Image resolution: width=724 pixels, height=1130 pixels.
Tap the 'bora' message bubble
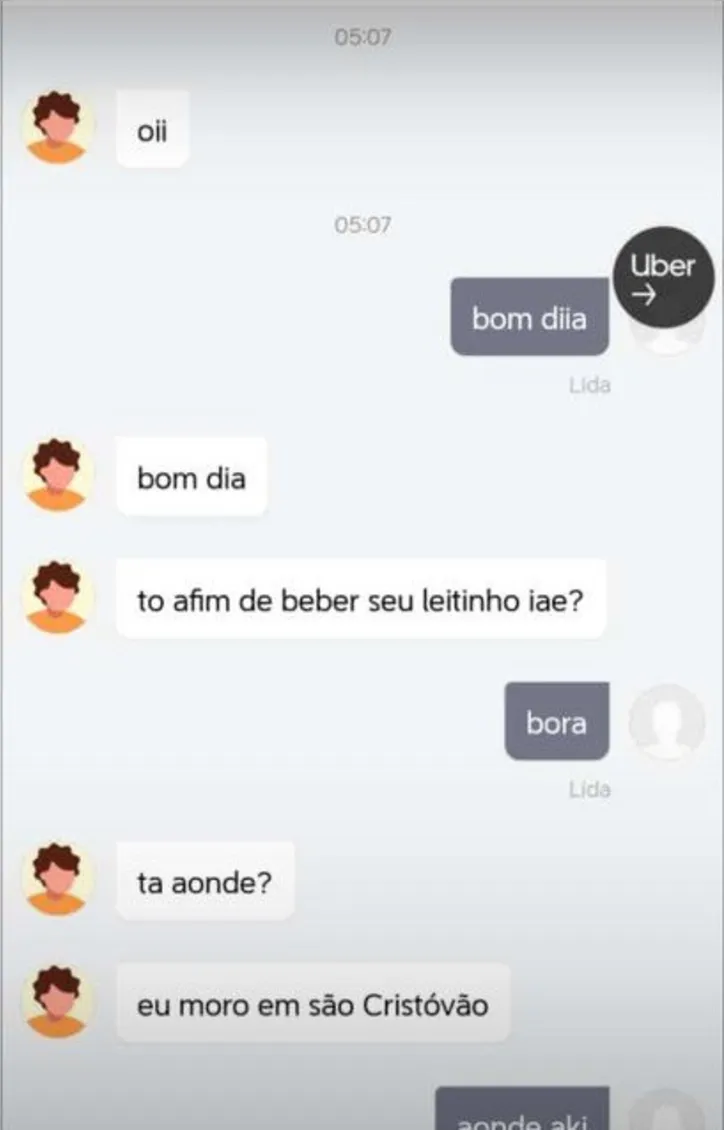556,722
